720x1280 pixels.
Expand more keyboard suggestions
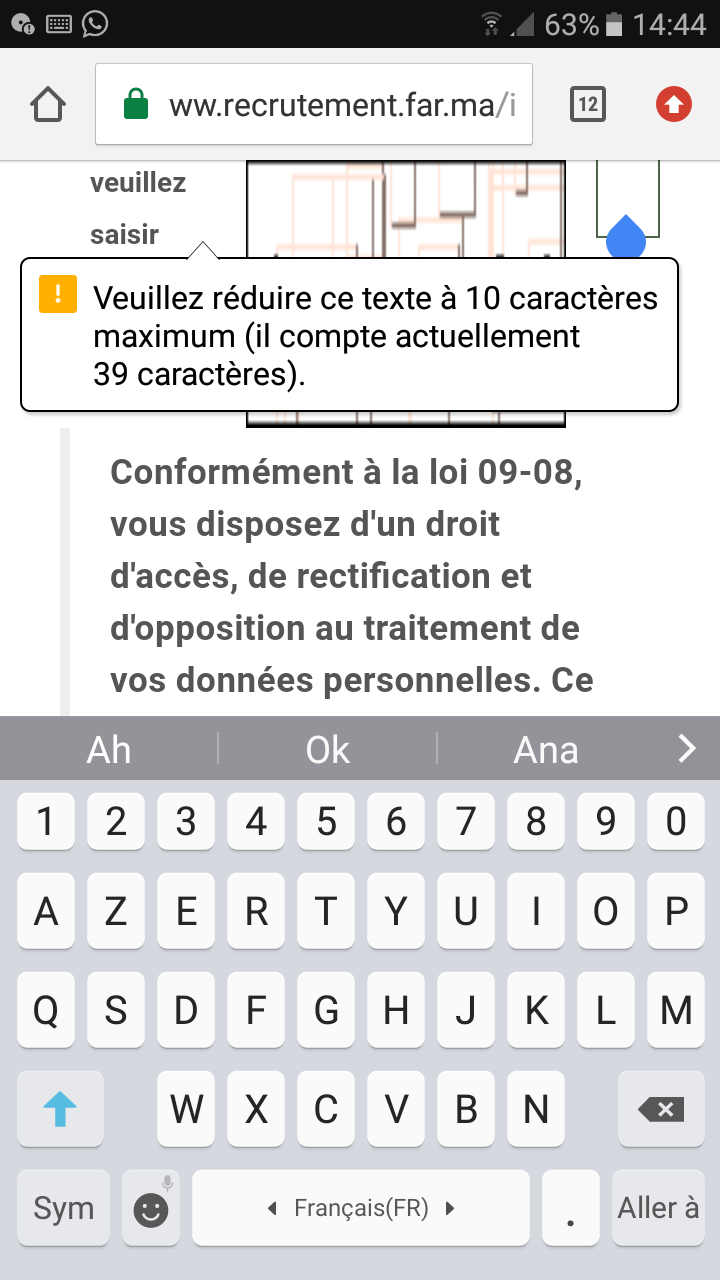pyautogui.click(x=686, y=748)
